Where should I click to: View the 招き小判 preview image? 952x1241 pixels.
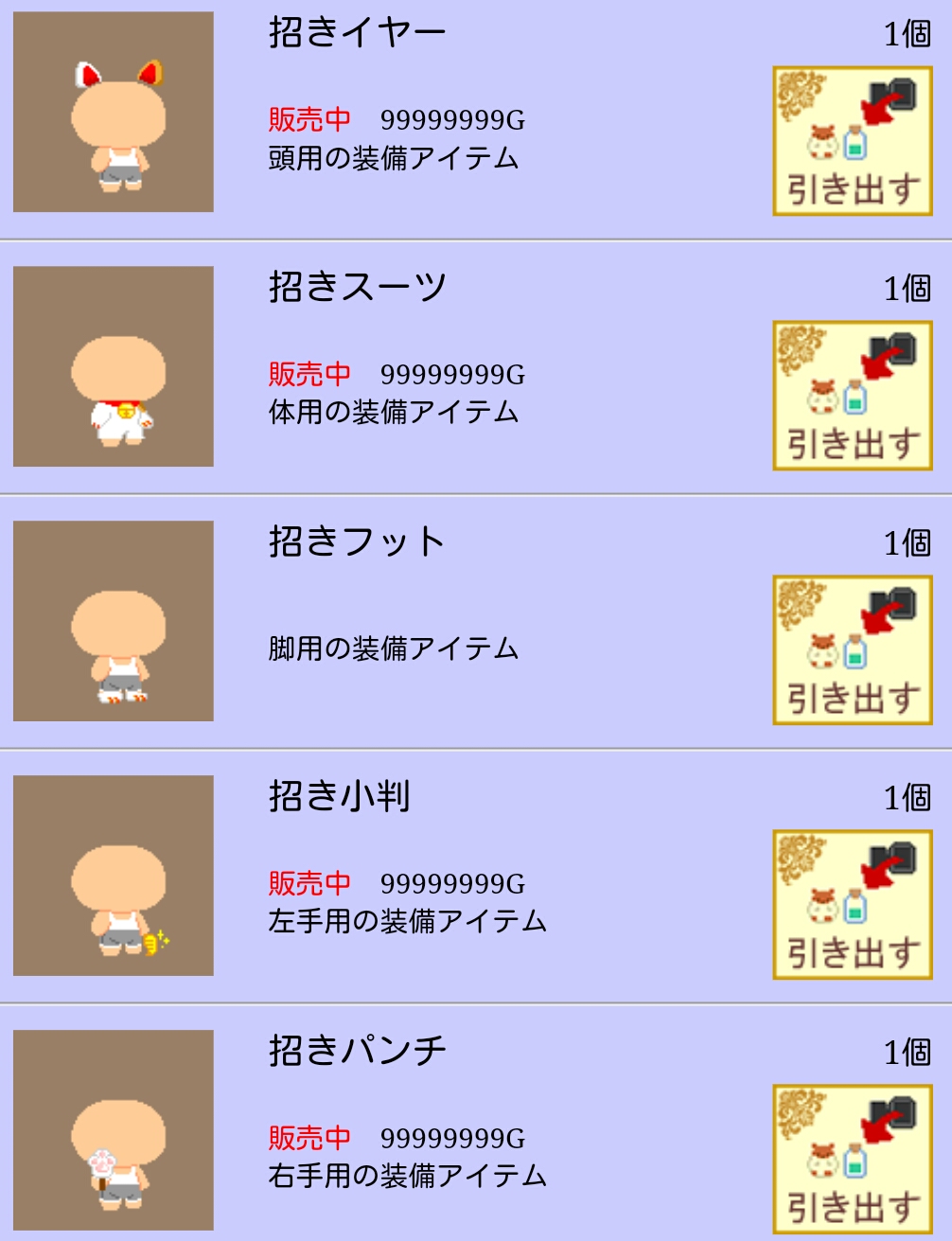[x=114, y=876]
